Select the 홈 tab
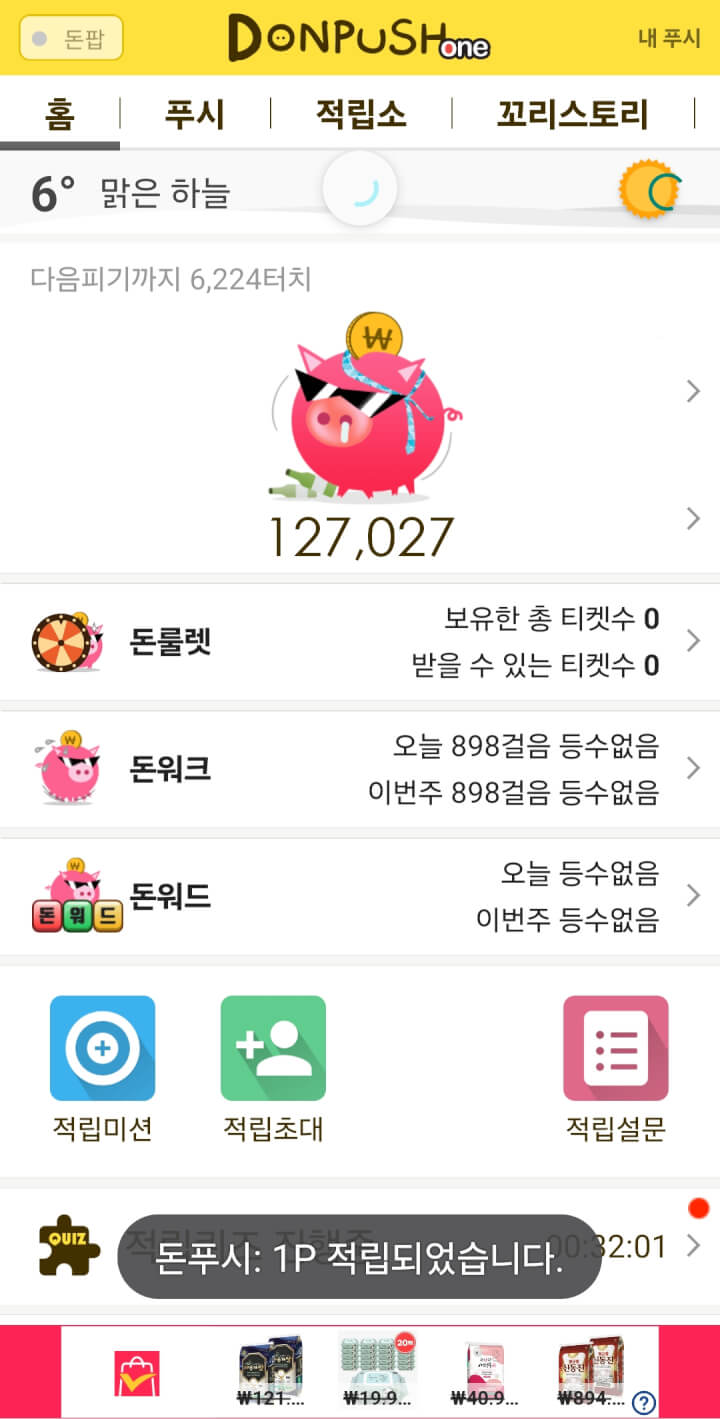The height and width of the screenshot is (1419, 720). (x=60, y=114)
